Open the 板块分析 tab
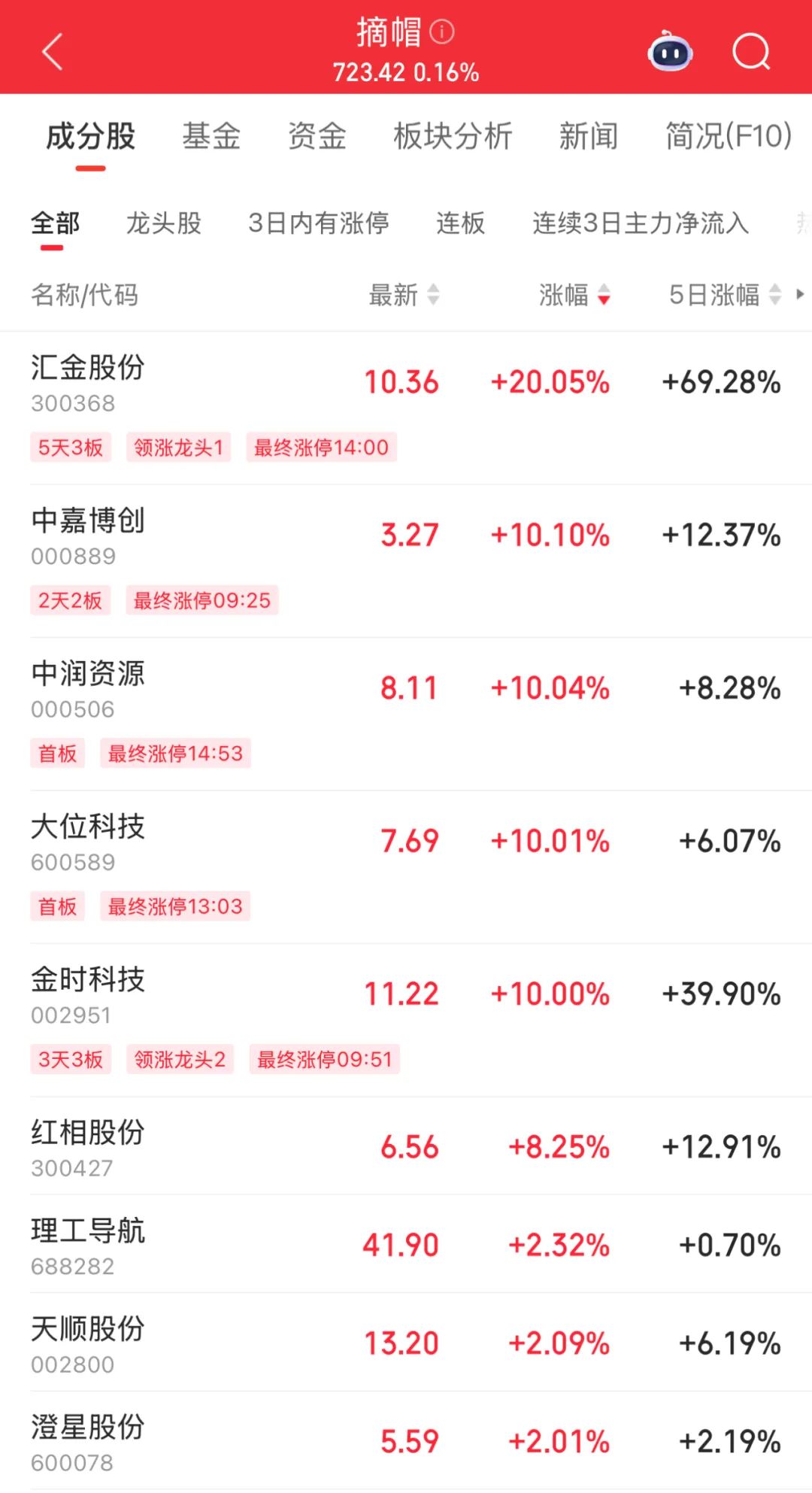This screenshot has width=812, height=1493. click(x=453, y=136)
